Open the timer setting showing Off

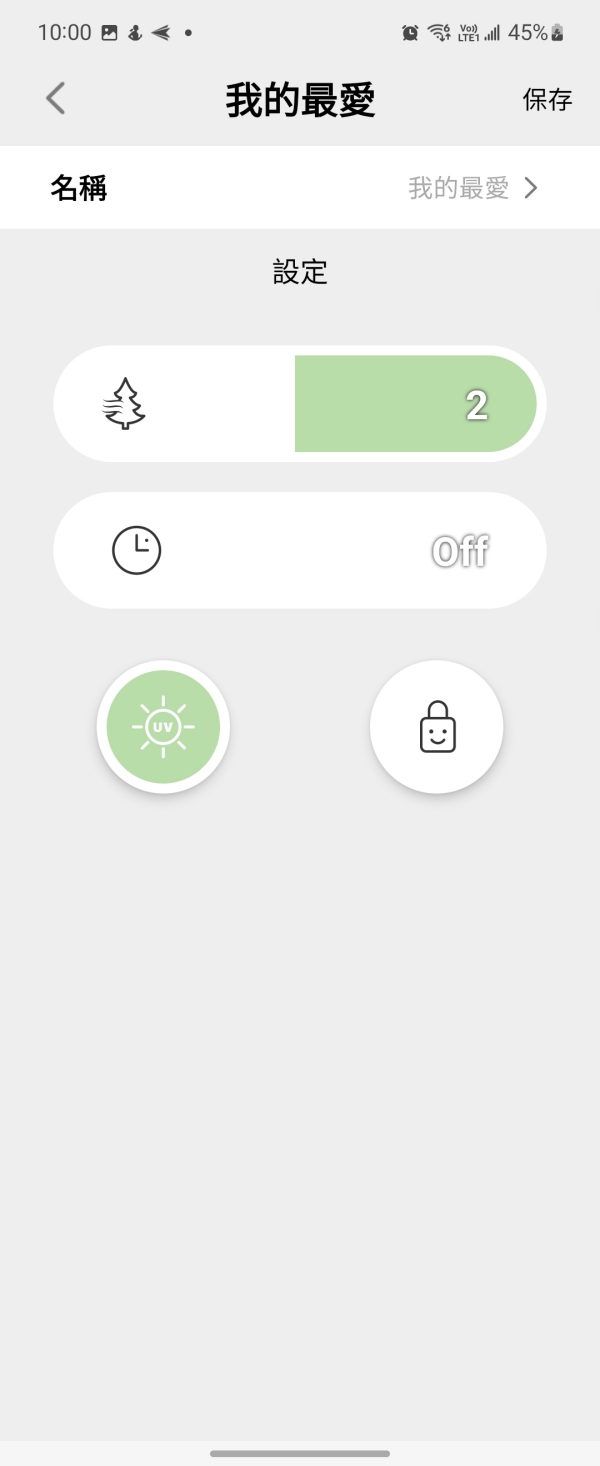300,550
